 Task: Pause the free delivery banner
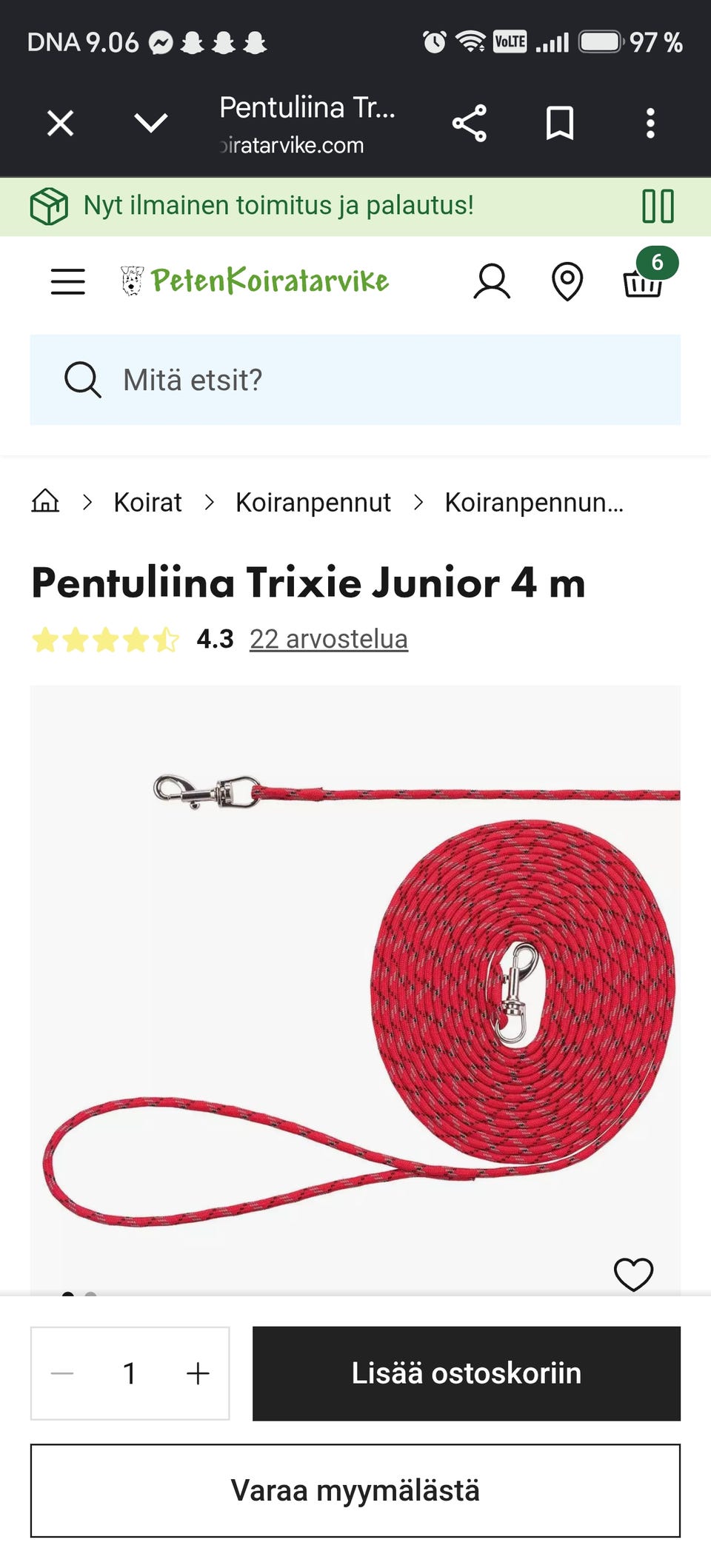658,206
